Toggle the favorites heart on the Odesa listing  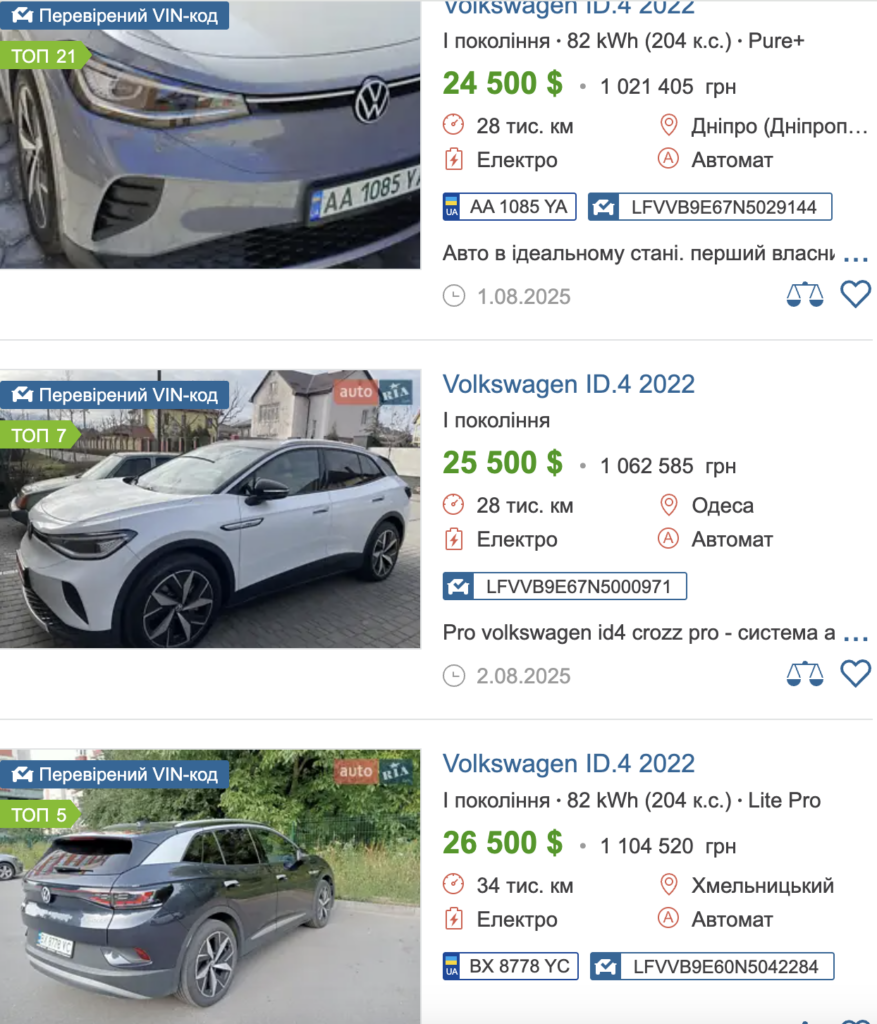pos(855,674)
